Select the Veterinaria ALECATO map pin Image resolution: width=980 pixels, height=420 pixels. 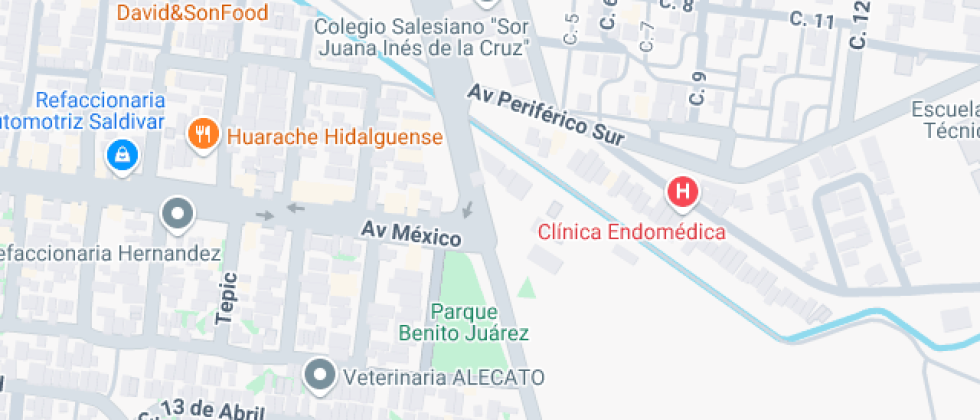[320, 376]
